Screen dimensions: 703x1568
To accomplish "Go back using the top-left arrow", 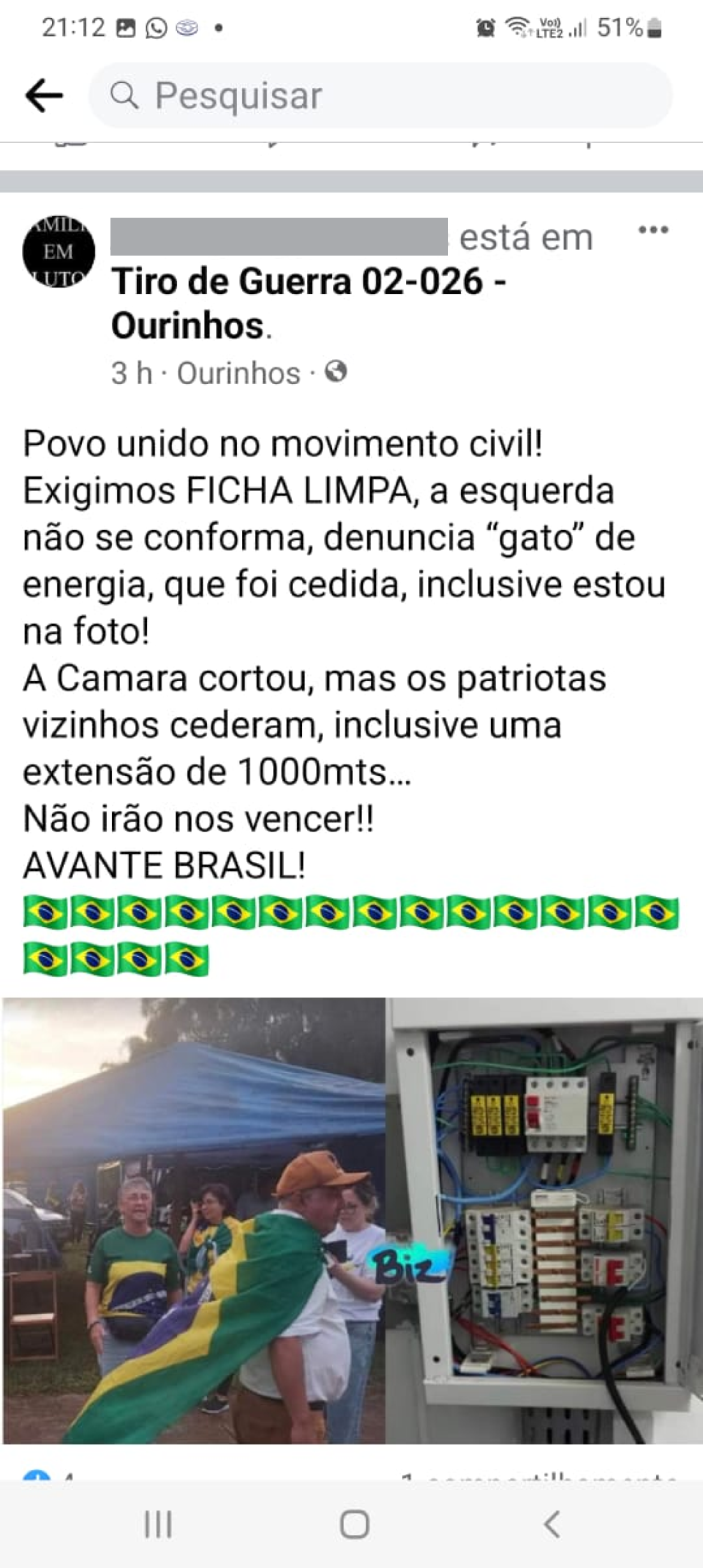I will pyautogui.click(x=44, y=96).
